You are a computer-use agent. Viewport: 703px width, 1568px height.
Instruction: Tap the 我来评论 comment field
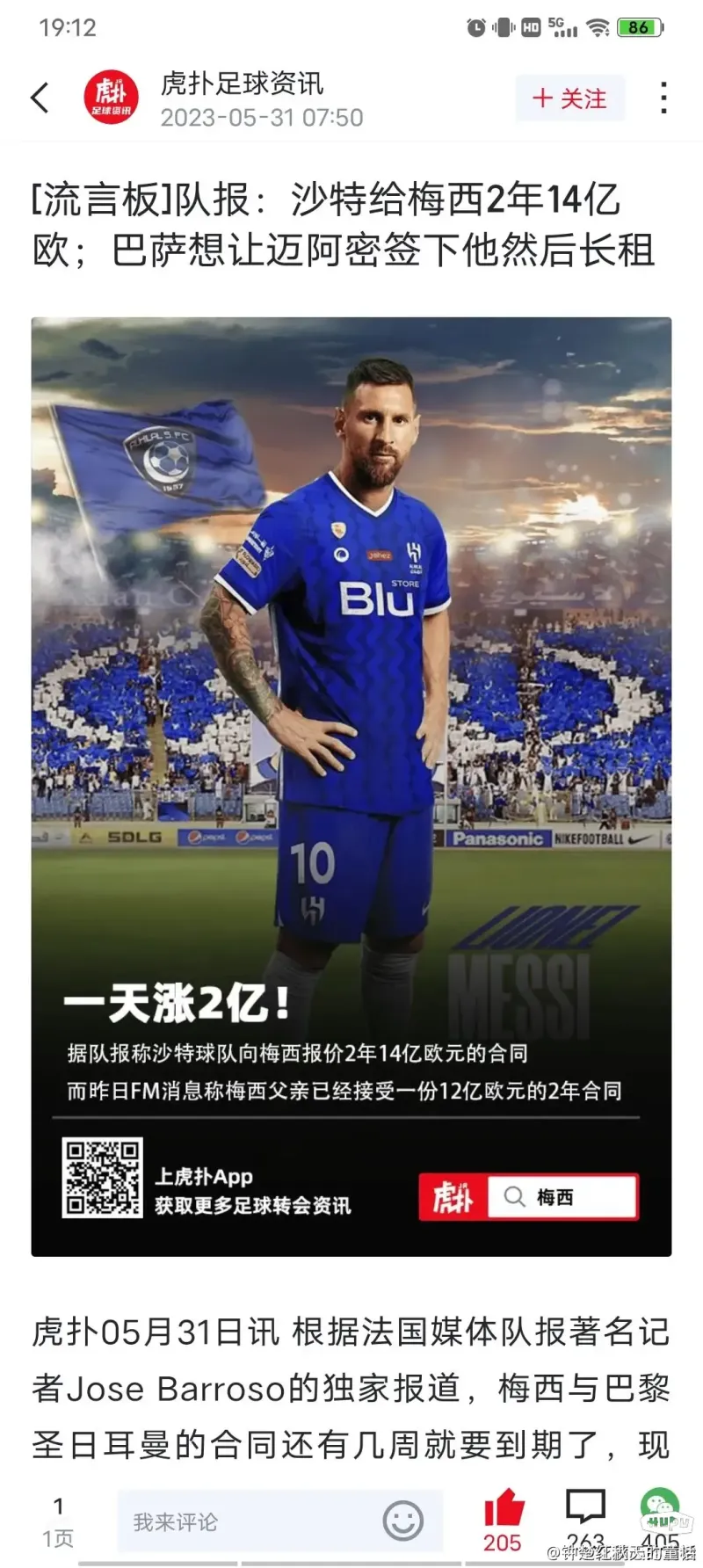pyautogui.click(x=246, y=1521)
